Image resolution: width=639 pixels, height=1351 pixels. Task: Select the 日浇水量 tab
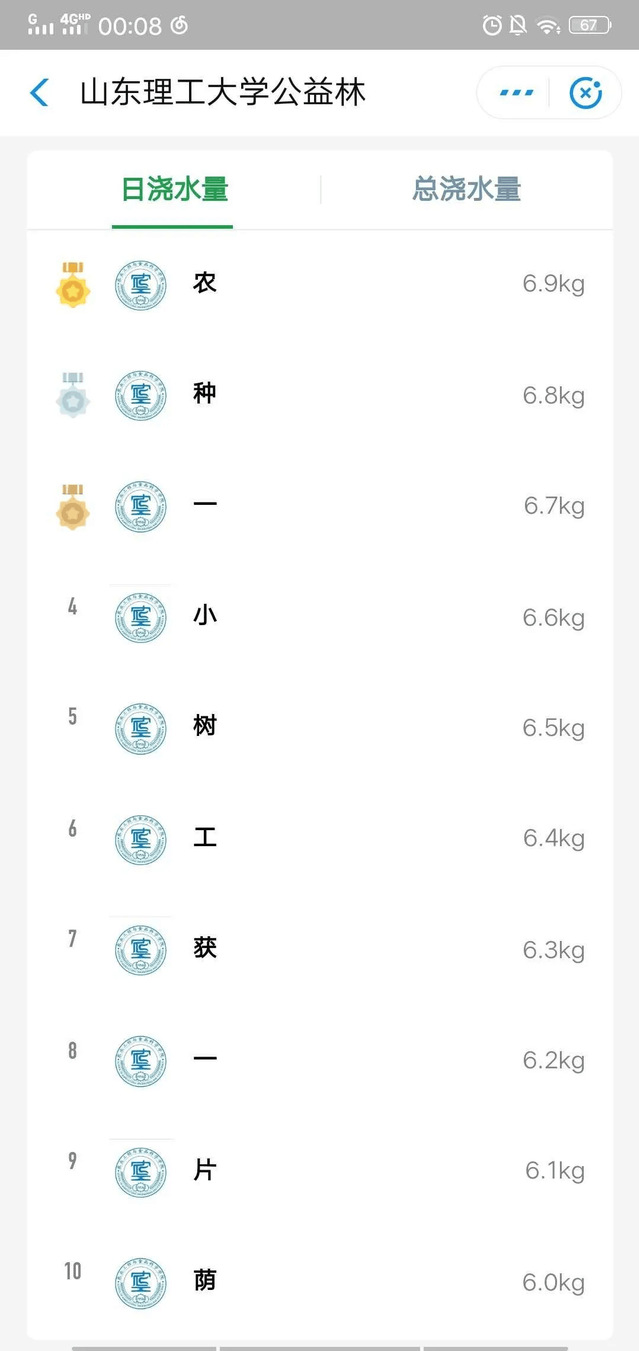[x=174, y=189]
